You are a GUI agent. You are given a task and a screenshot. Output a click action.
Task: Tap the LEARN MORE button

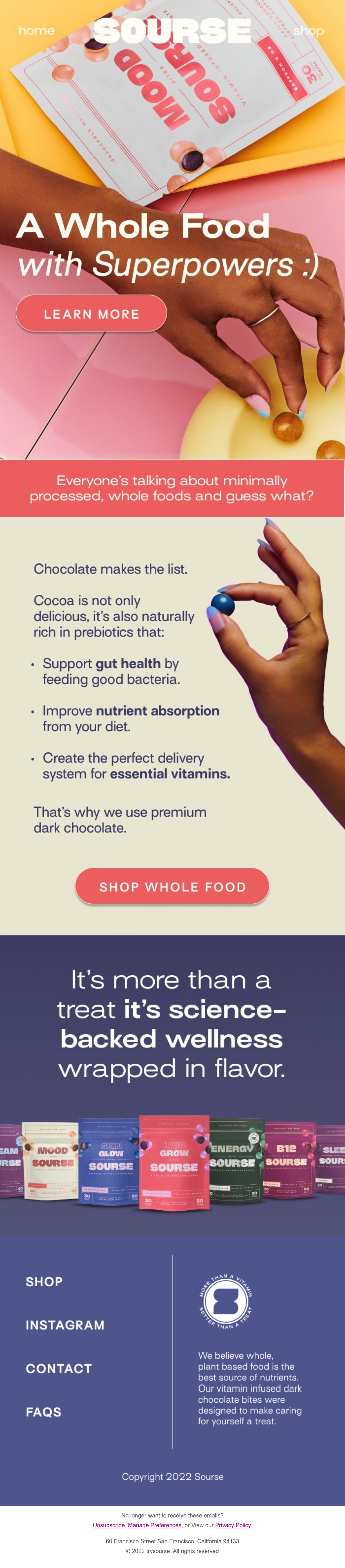pyautogui.click(x=91, y=314)
